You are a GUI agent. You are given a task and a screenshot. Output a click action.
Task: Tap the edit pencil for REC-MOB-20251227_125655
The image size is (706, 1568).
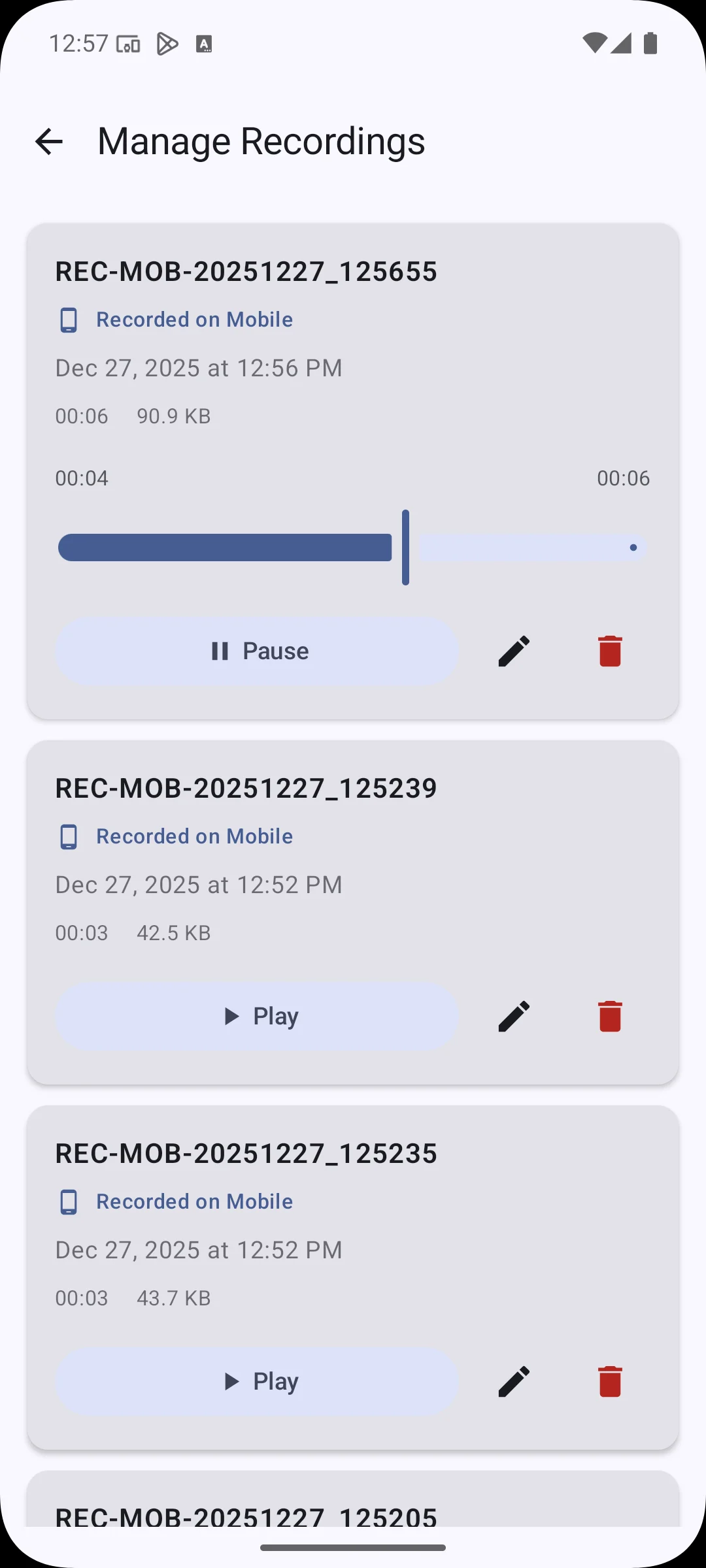coord(514,651)
